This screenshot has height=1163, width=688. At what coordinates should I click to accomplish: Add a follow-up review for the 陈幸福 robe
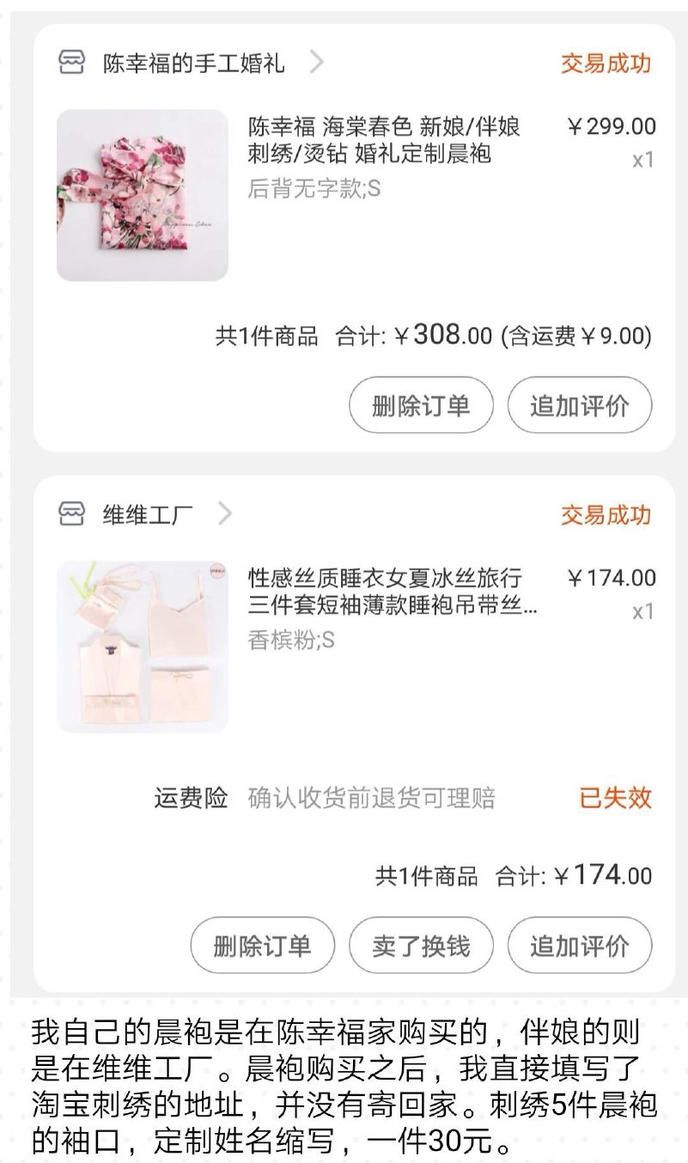click(x=580, y=406)
